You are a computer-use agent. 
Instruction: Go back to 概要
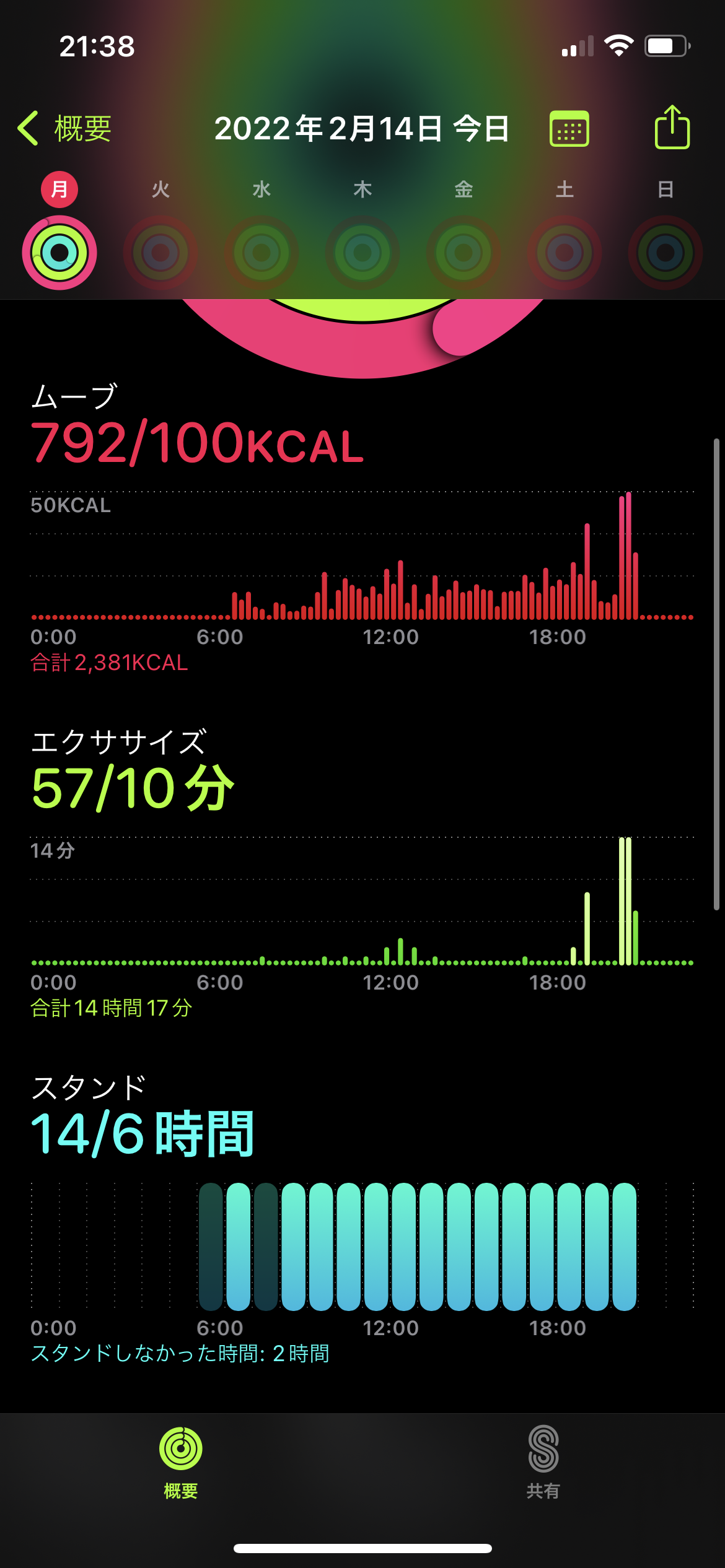(x=65, y=129)
